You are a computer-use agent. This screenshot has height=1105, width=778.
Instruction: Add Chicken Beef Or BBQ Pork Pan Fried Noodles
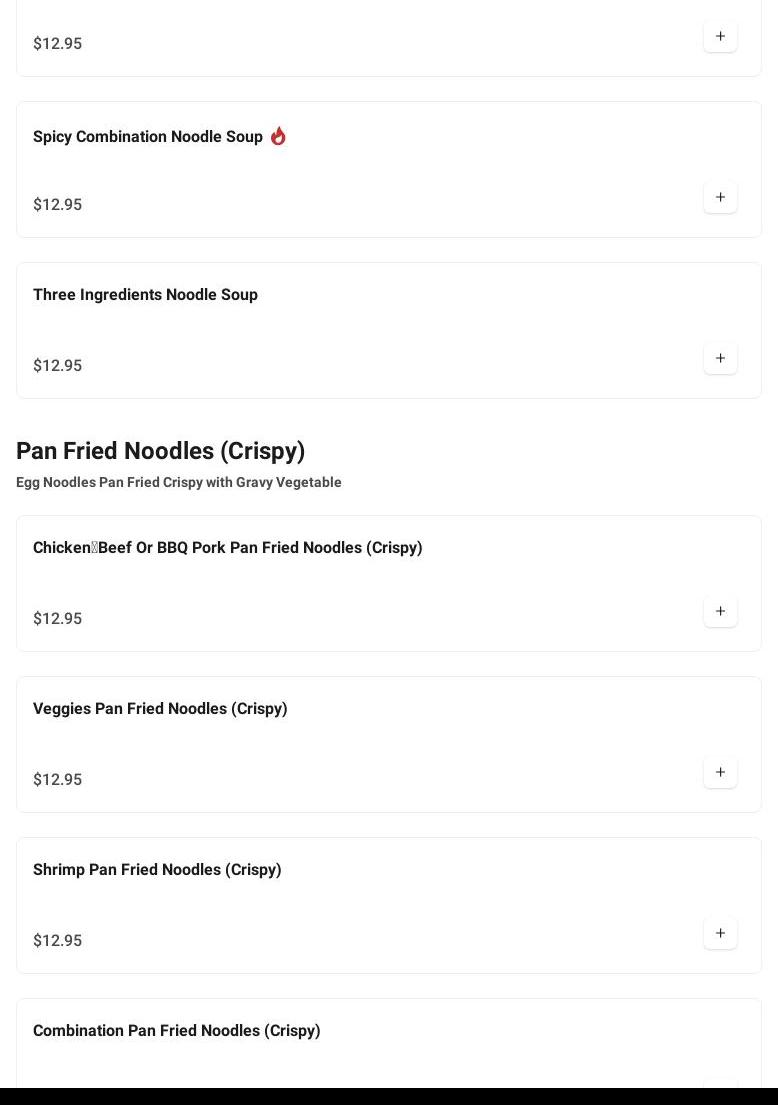pos(720,611)
